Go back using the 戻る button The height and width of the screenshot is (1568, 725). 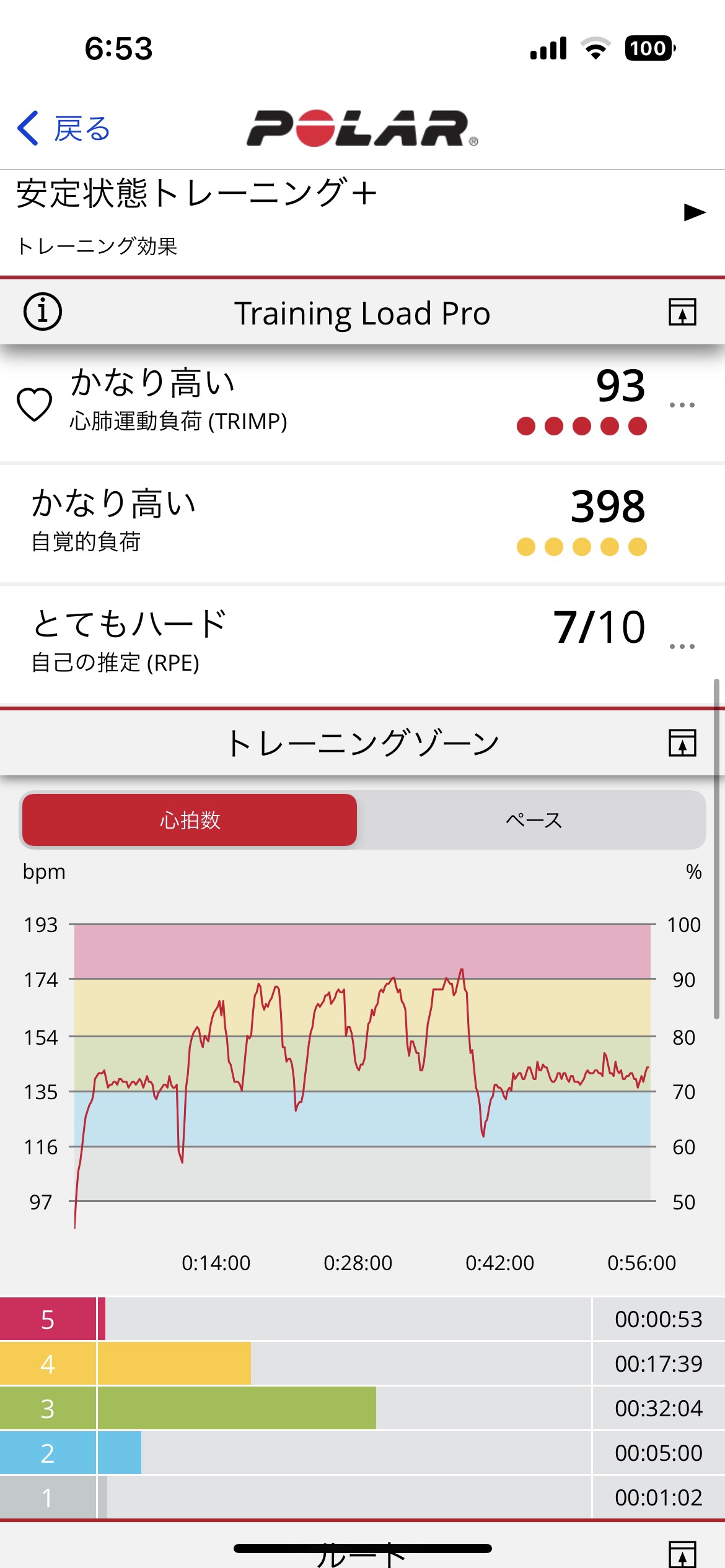point(64,129)
